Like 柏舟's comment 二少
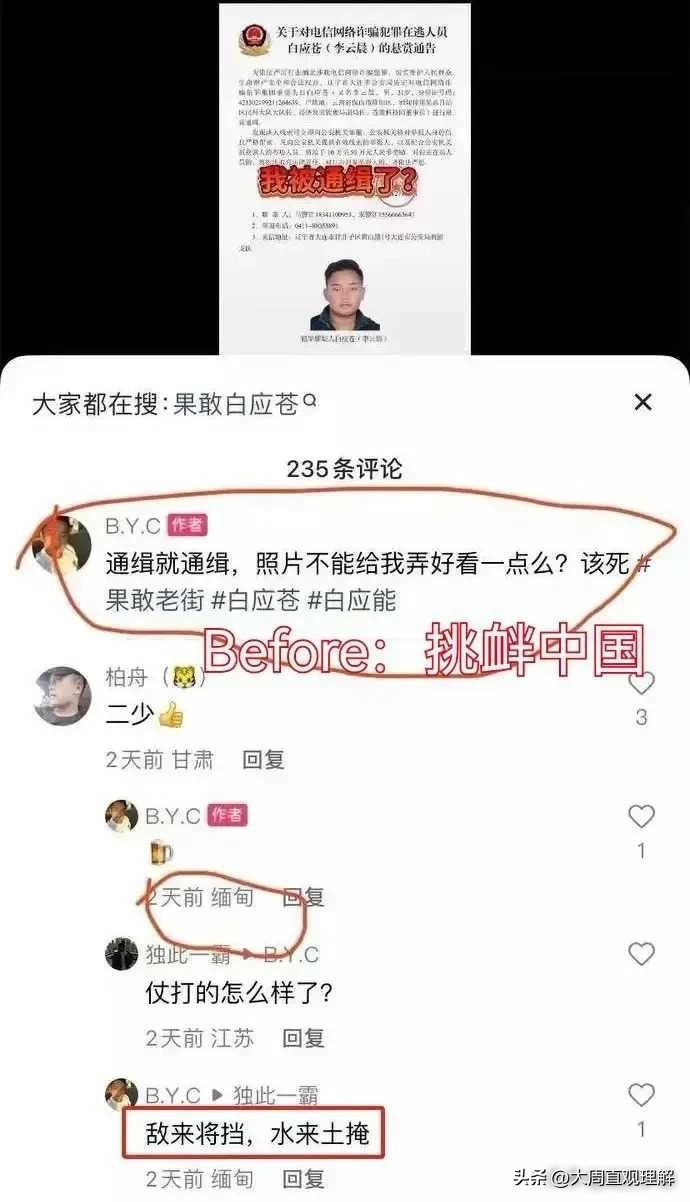This screenshot has width=690, height=1202. (x=641, y=684)
